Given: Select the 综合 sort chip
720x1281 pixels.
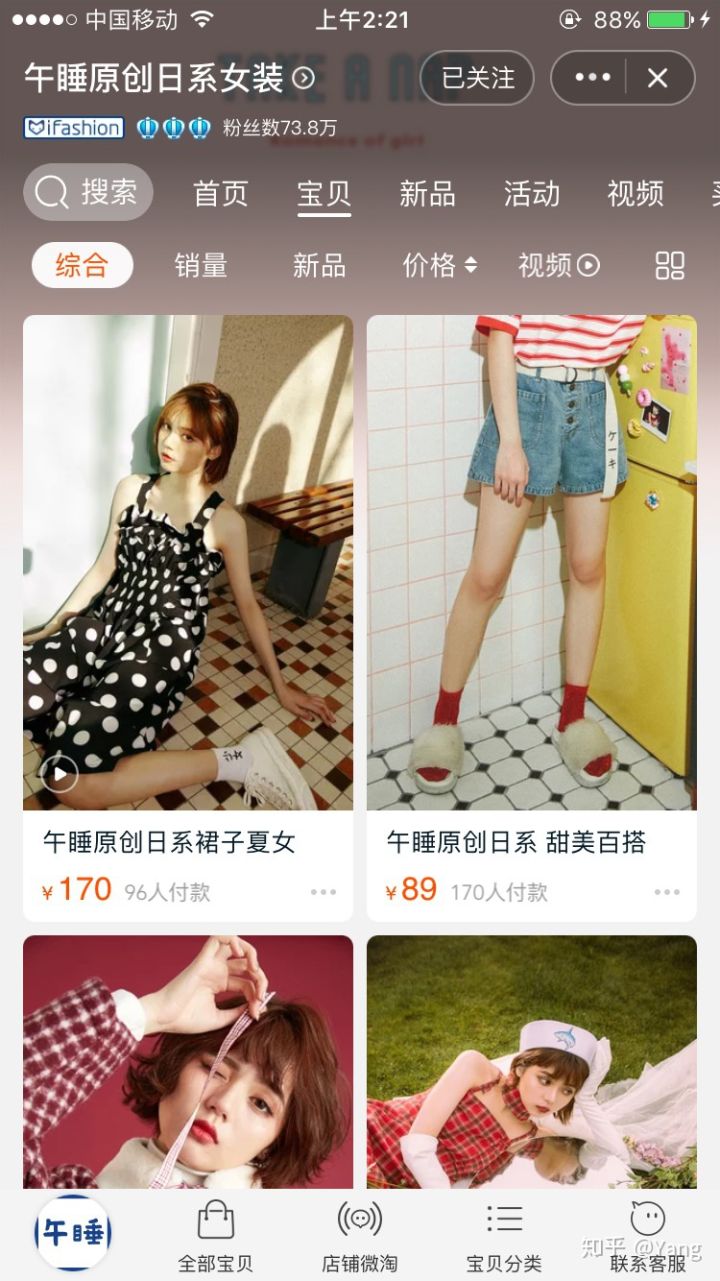Looking at the screenshot, I should pyautogui.click(x=82, y=265).
